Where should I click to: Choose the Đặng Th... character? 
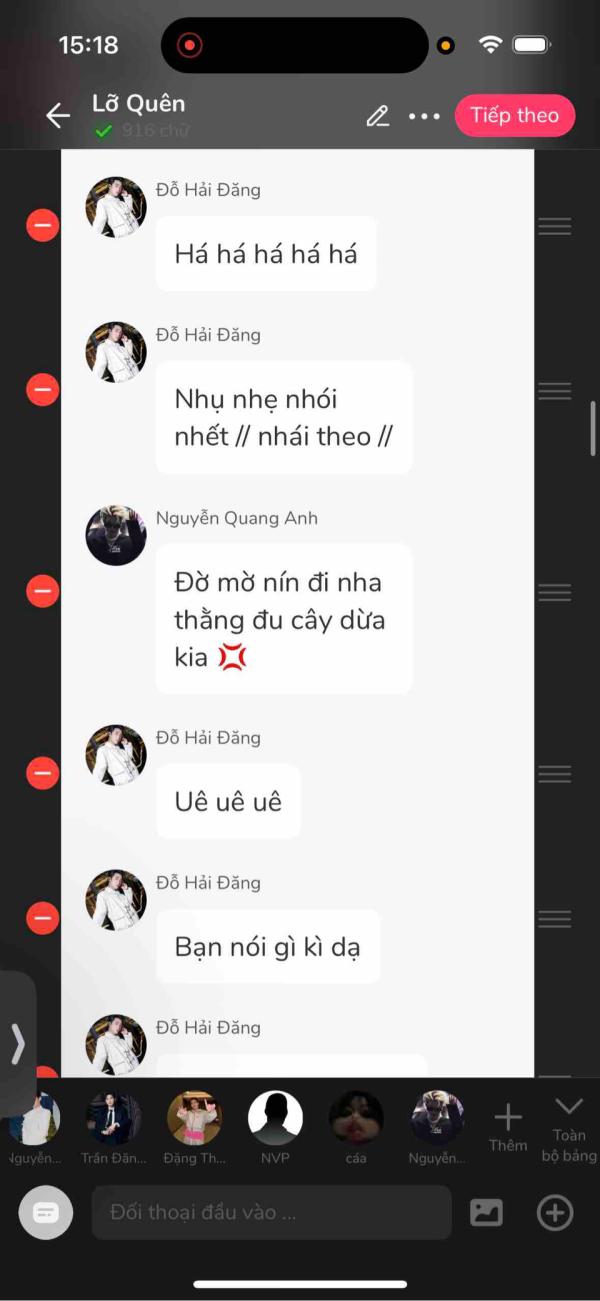point(194,1128)
